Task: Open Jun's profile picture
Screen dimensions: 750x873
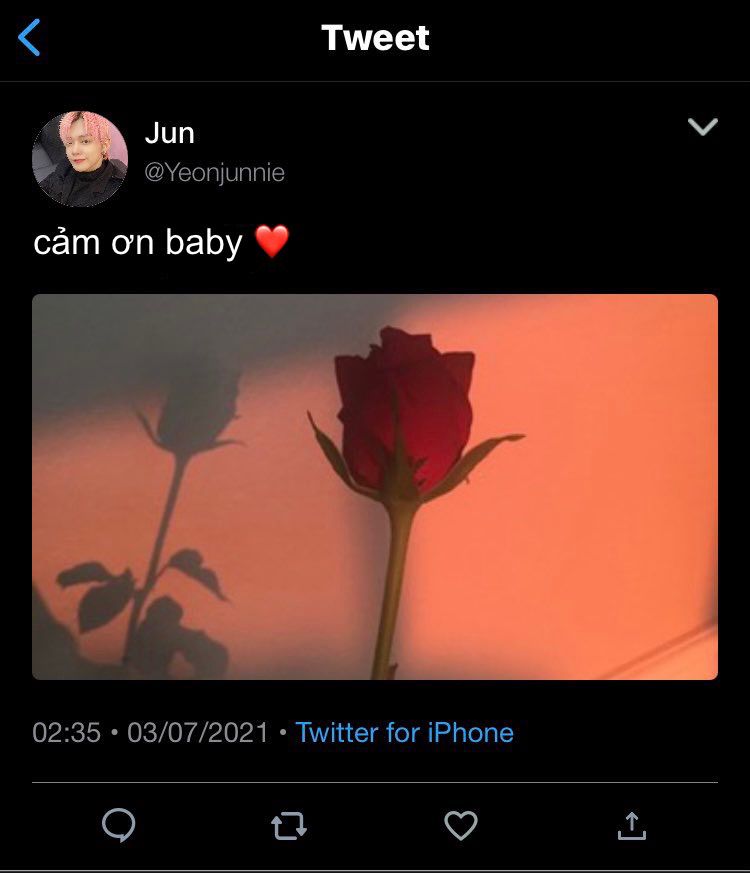Action: pos(80,158)
